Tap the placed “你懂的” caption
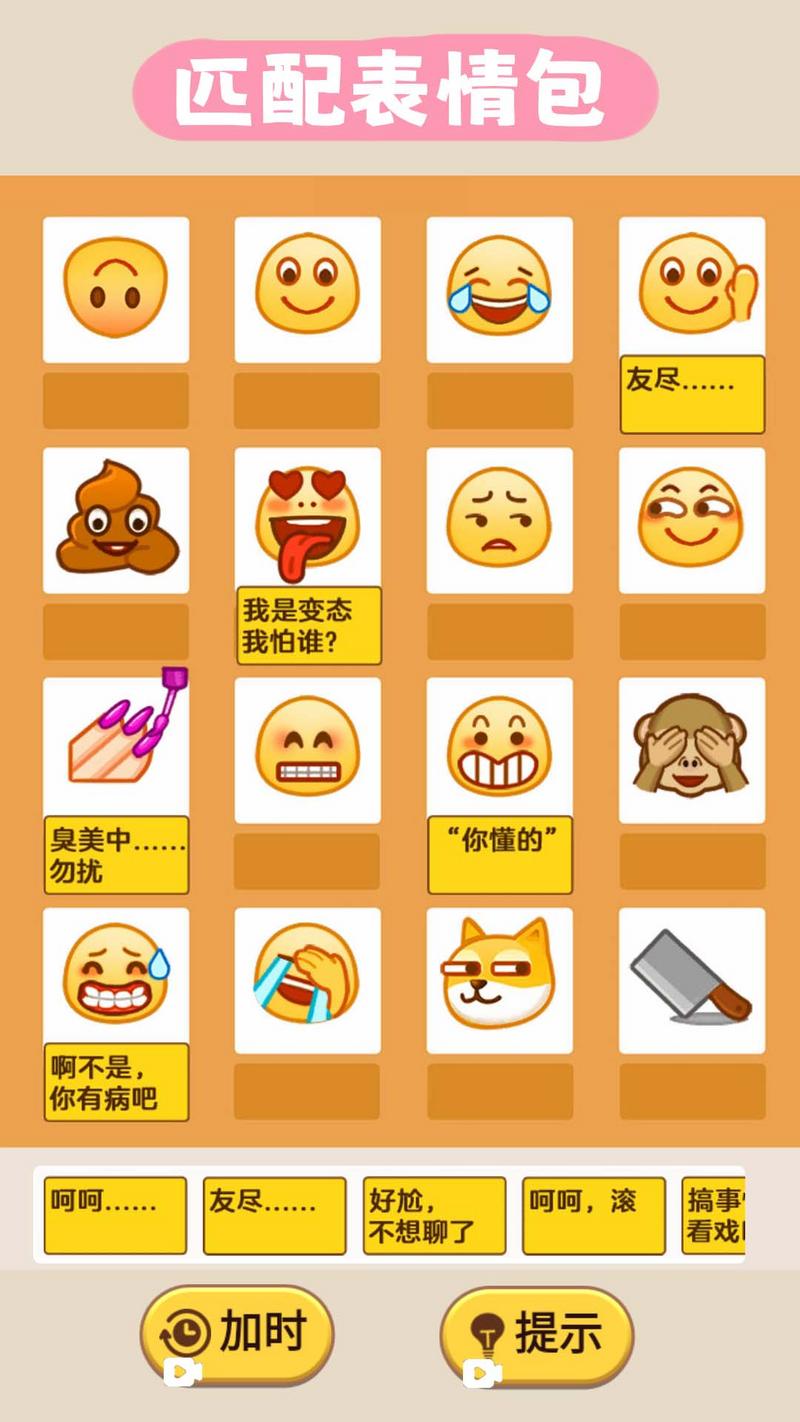Viewport: 800px width, 1422px height. pos(500,854)
